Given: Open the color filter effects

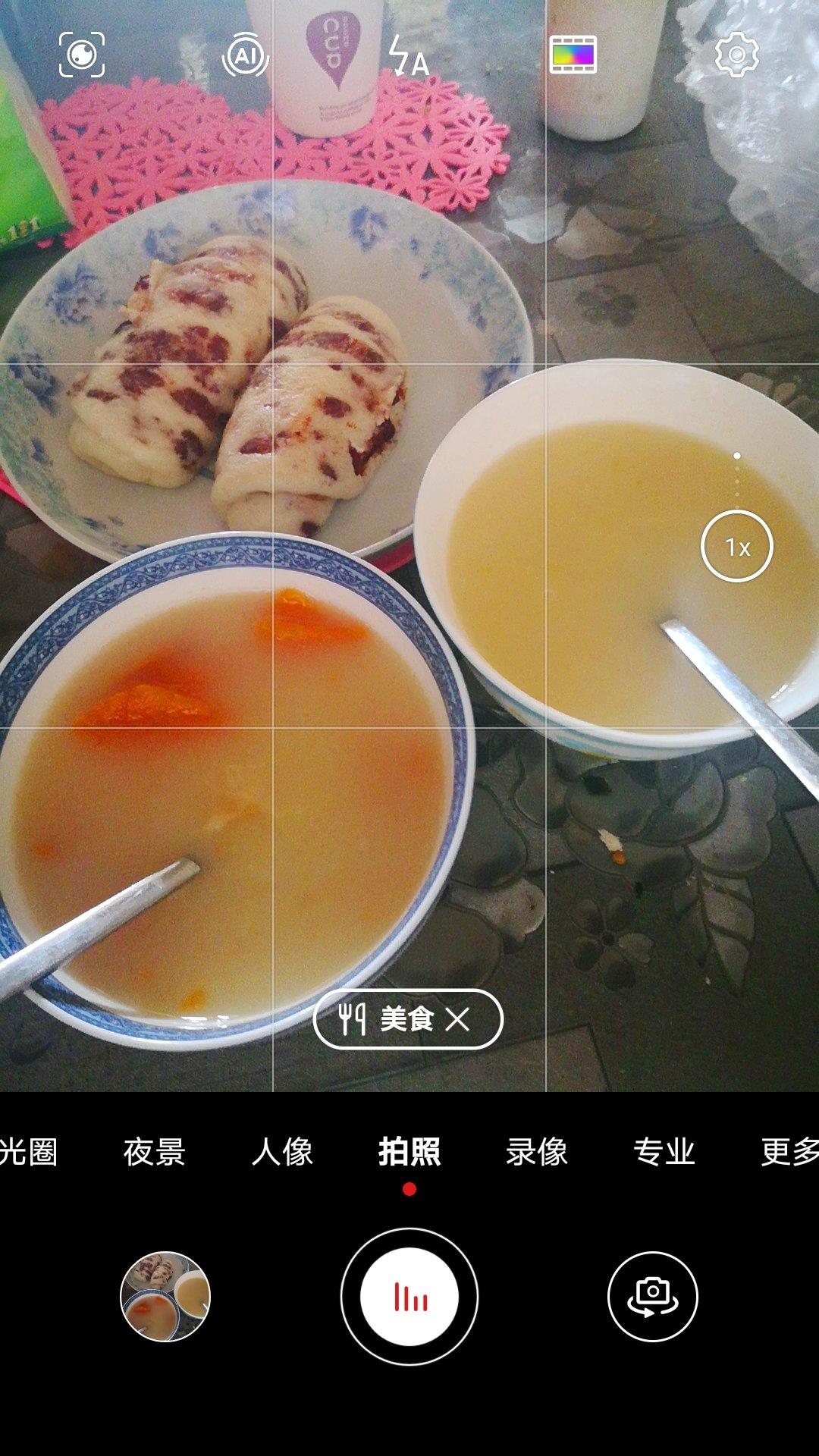Looking at the screenshot, I should (573, 55).
